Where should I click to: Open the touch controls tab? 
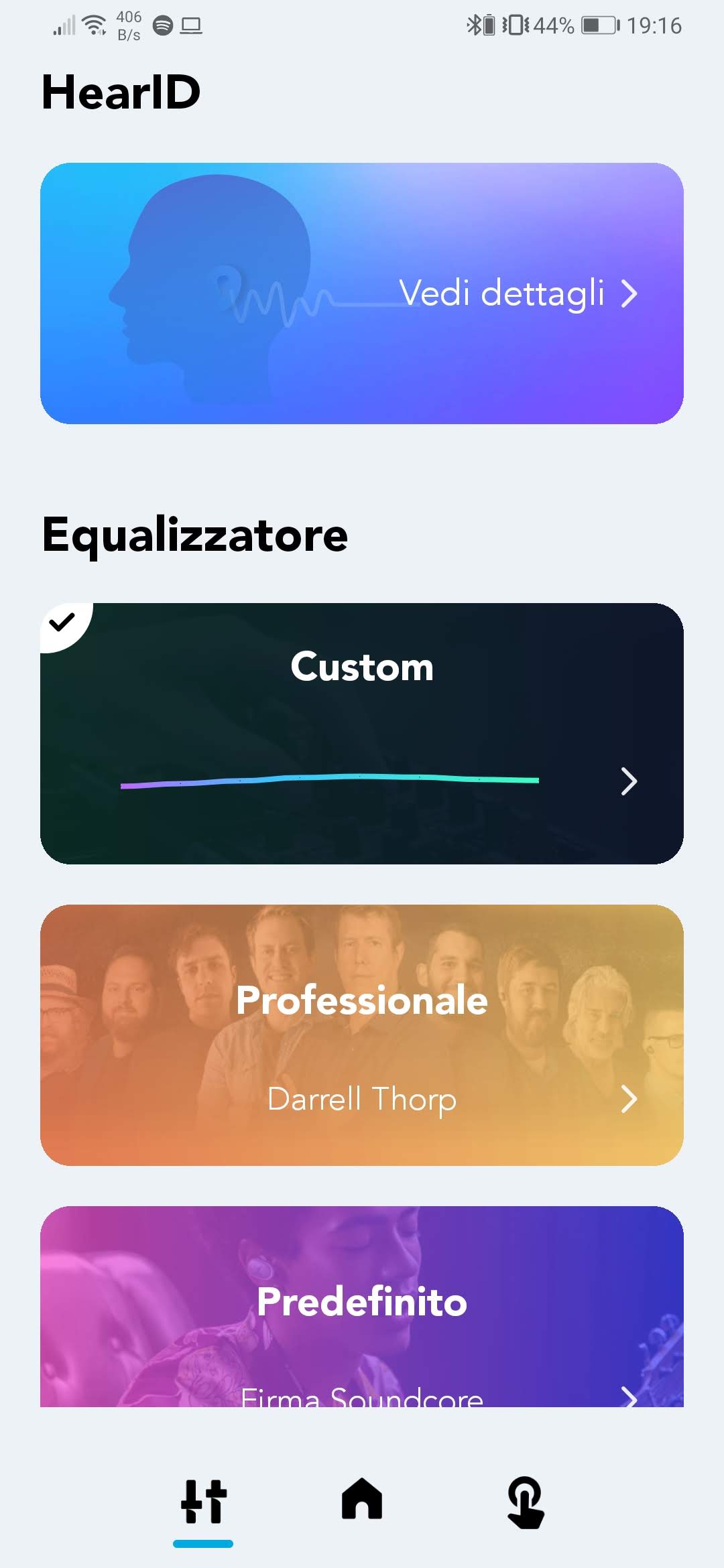tap(525, 1502)
